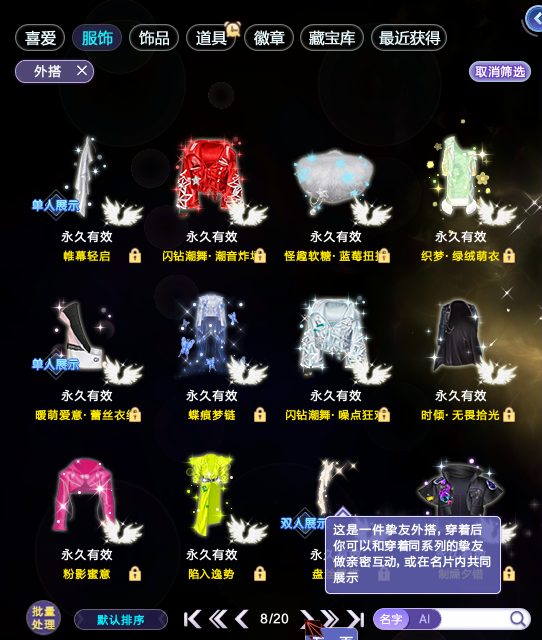Go to the 藏宝库 tab
Viewport: 542px width, 640px height.
(x=331, y=38)
